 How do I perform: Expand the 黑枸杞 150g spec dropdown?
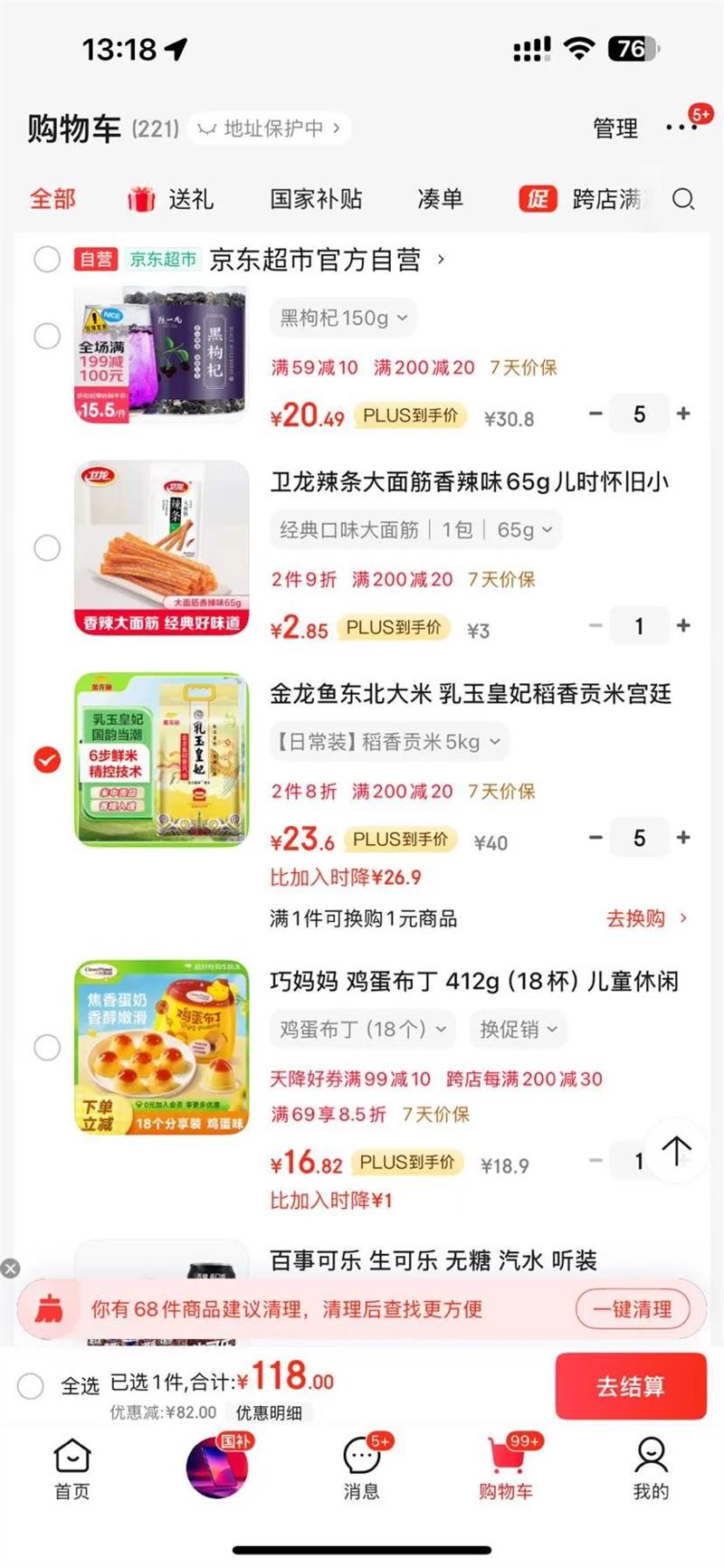click(x=343, y=318)
